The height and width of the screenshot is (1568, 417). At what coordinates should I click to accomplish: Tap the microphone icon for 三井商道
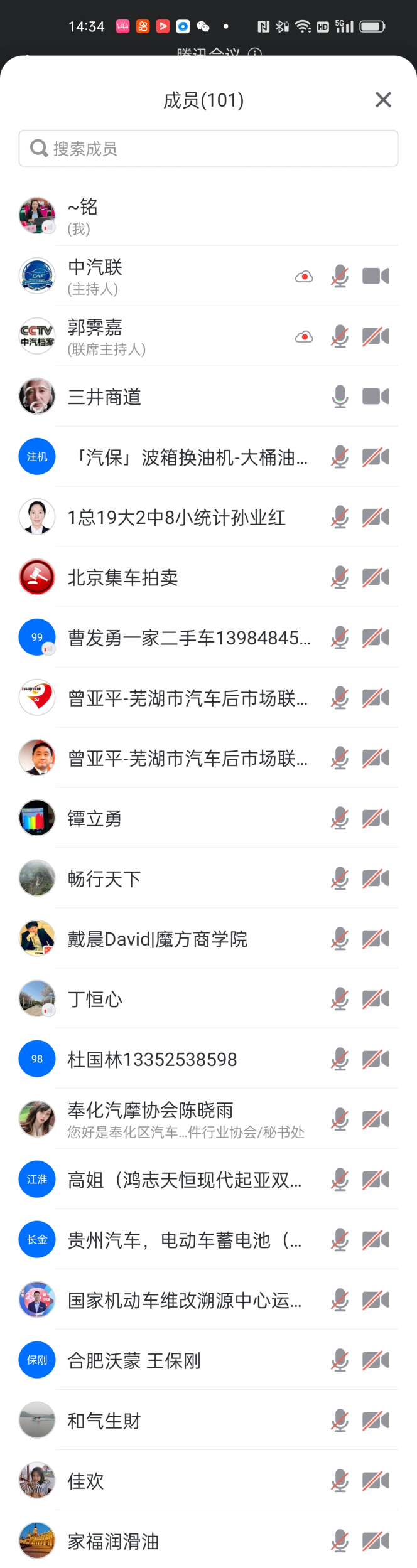point(340,397)
